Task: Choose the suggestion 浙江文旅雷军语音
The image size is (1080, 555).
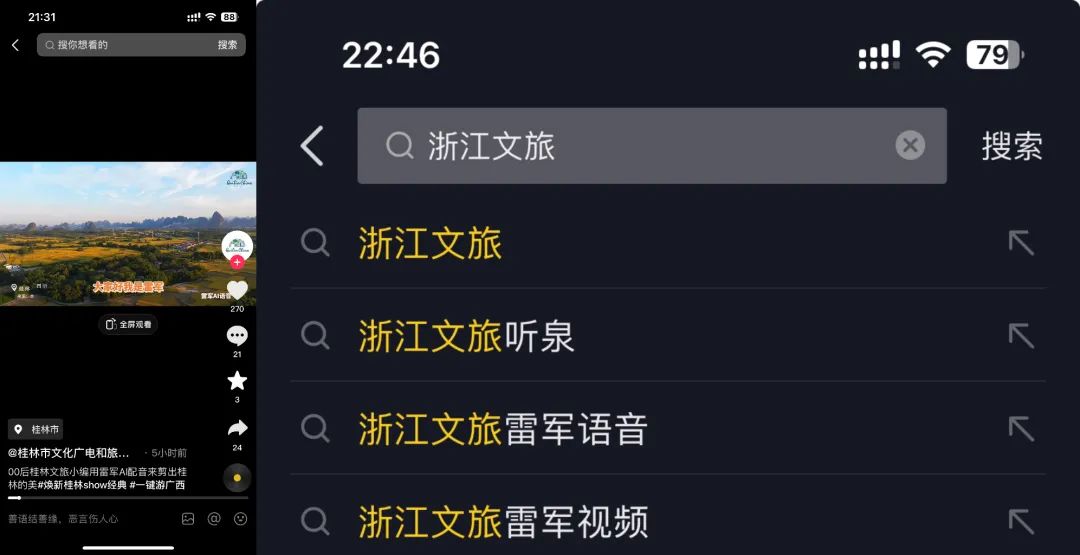Action: pos(503,429)
